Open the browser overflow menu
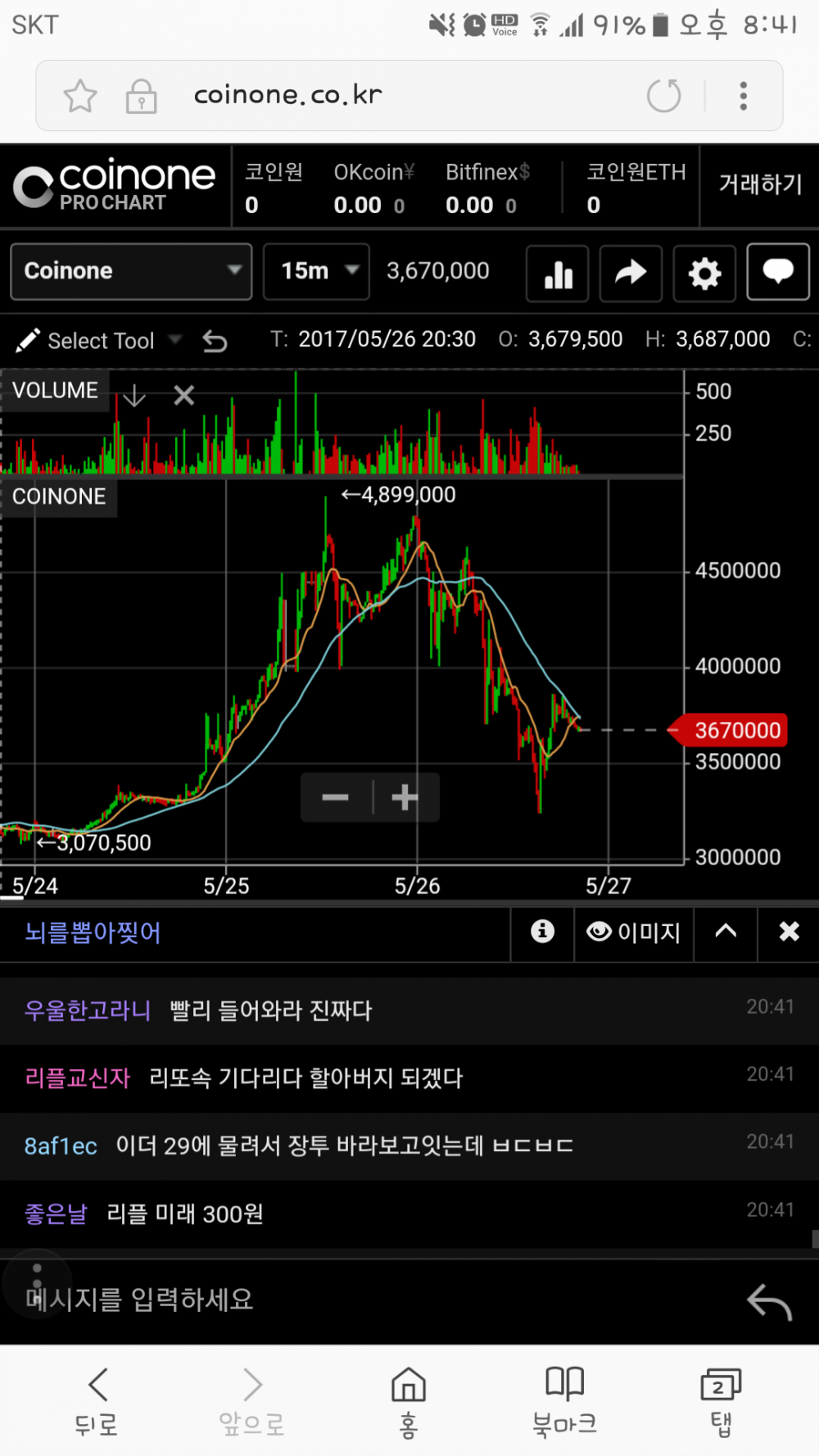The image size is (819, 1456). pos(744,96)
